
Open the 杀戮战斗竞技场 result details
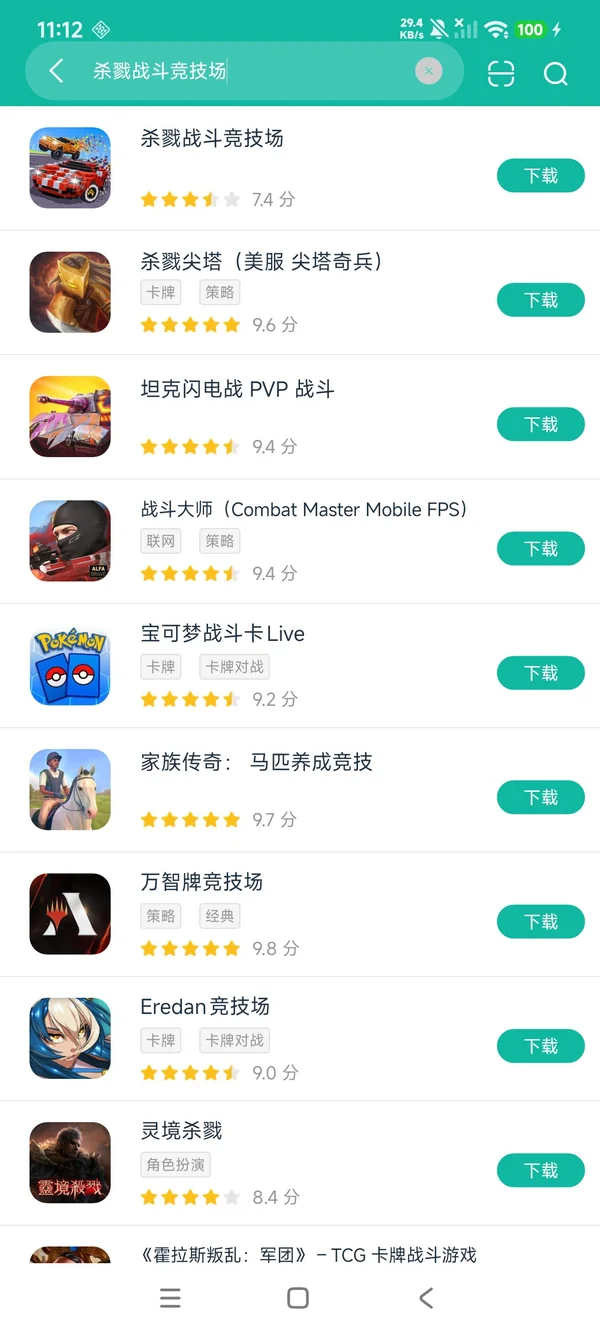(x=212, y=139)
